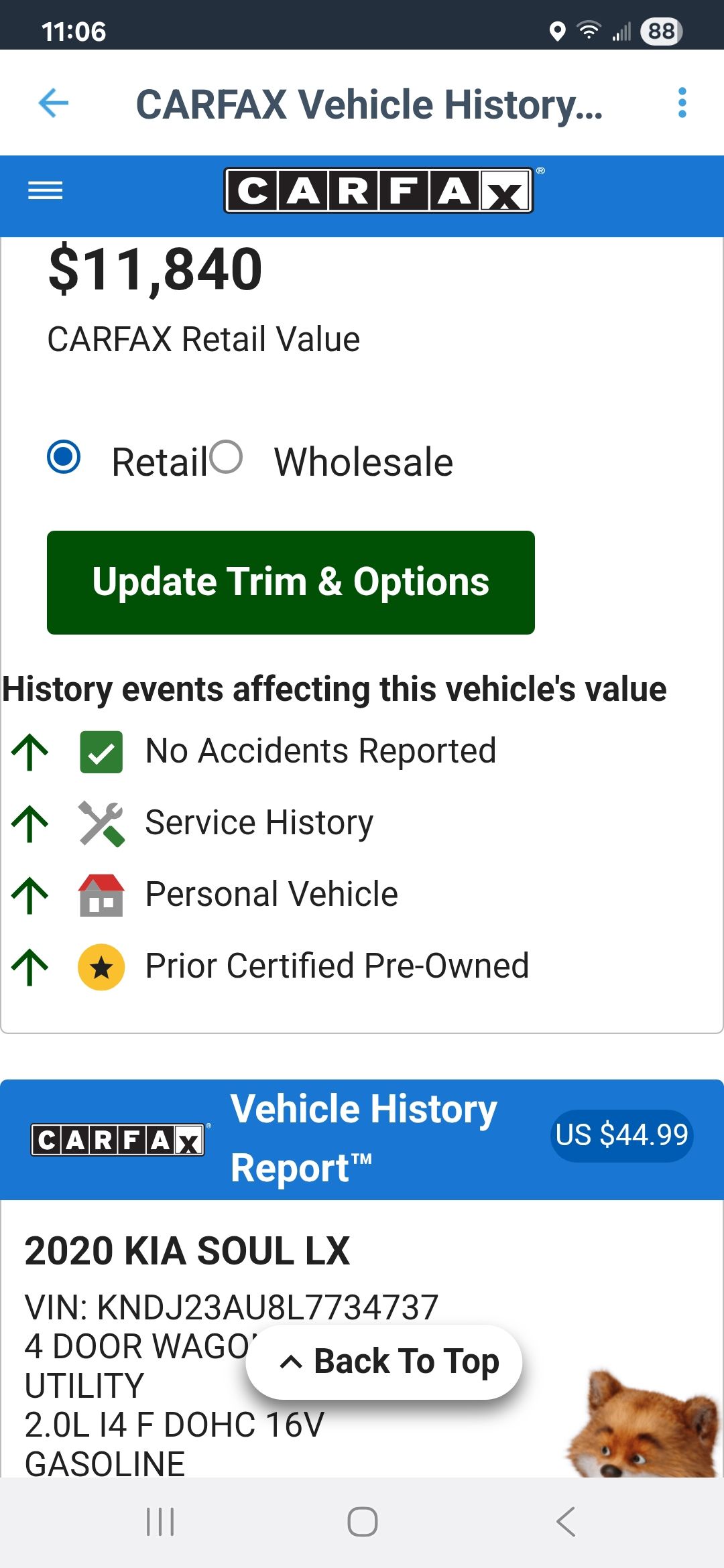
Task: Open the three-dot overflow menu
Action: click(x=682, y=103)
